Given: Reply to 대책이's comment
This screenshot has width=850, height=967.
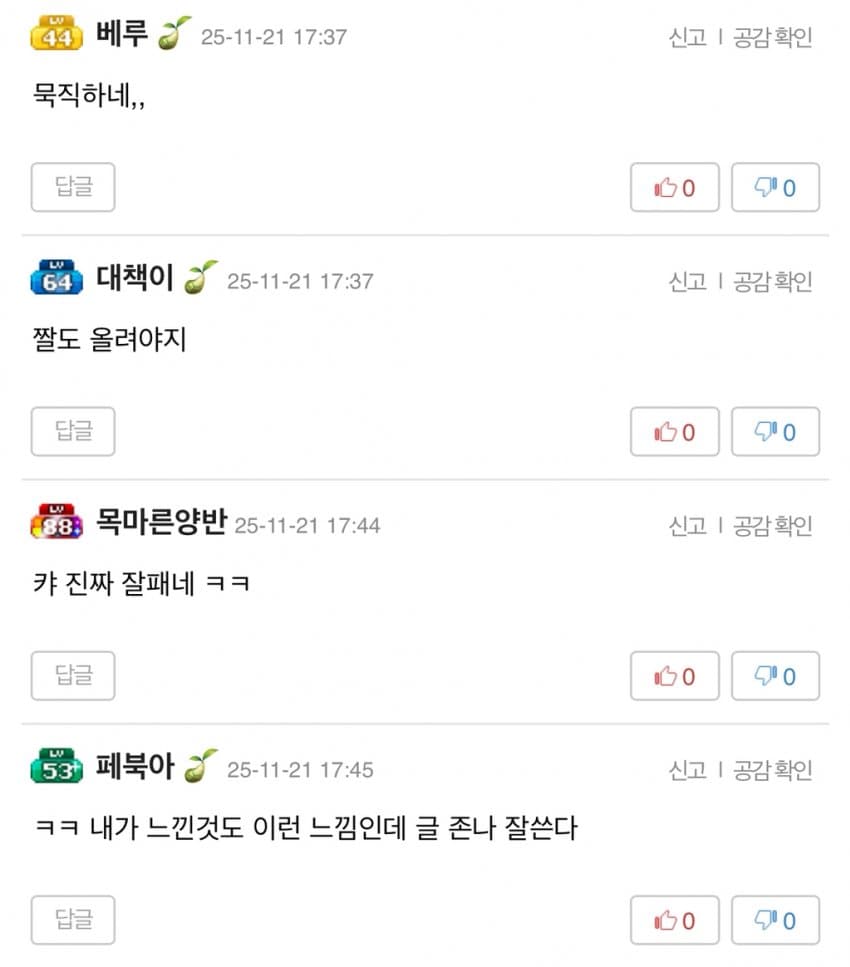Looking at the screenshot, I should (x=73, y=431).
